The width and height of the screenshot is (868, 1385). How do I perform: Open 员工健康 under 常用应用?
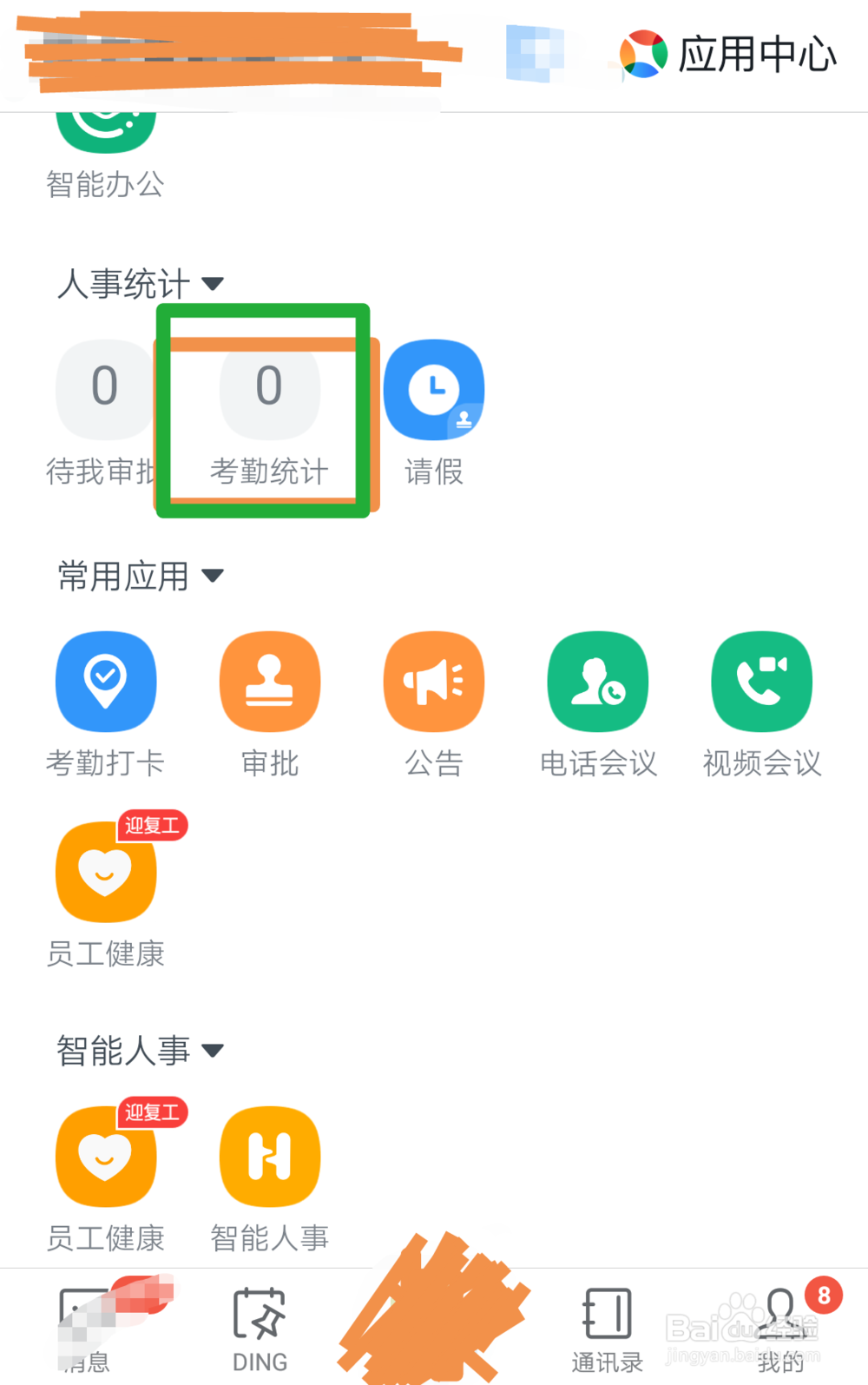[x=105, y=871]
